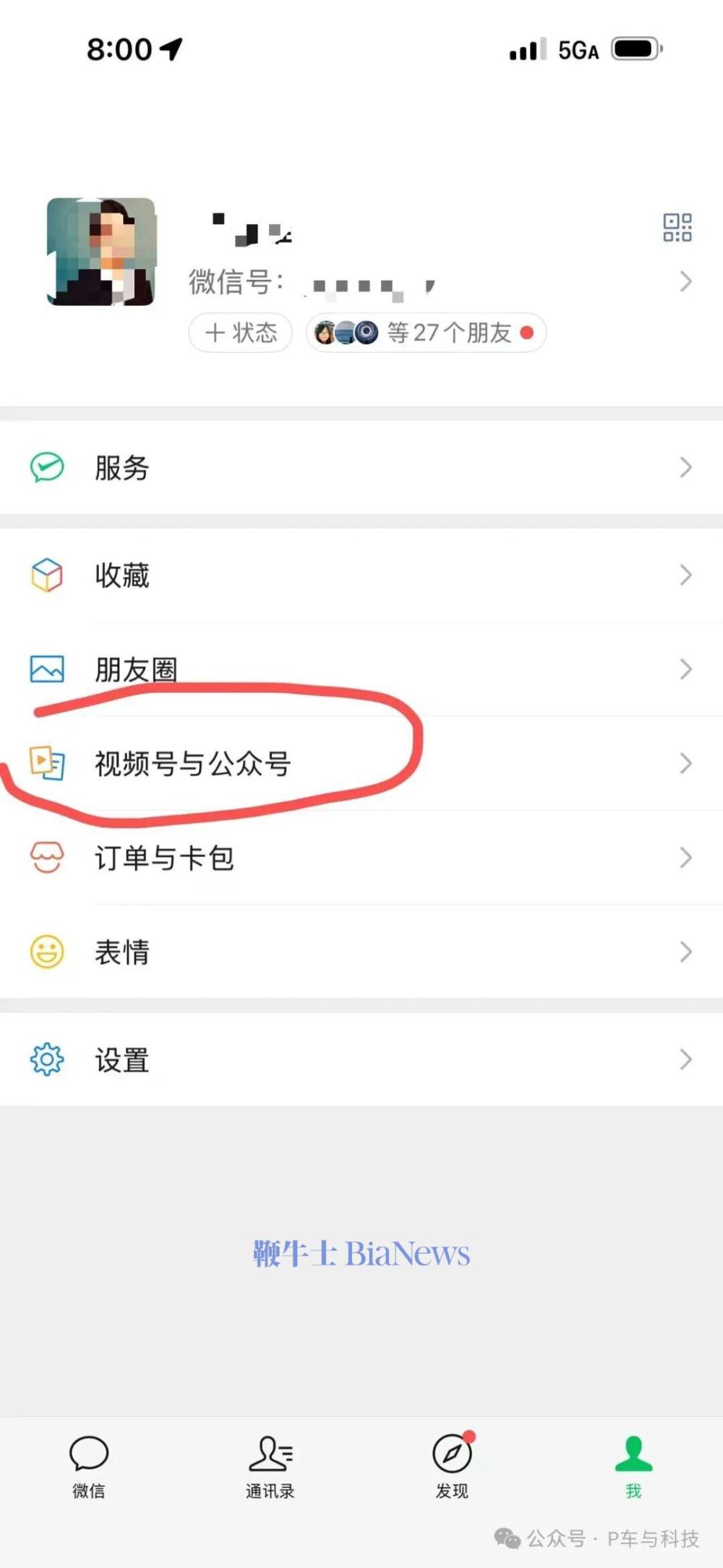Open the 等27个朋友 friends status pill
The width and height of the screenshot is (723, 1568).
427,333
